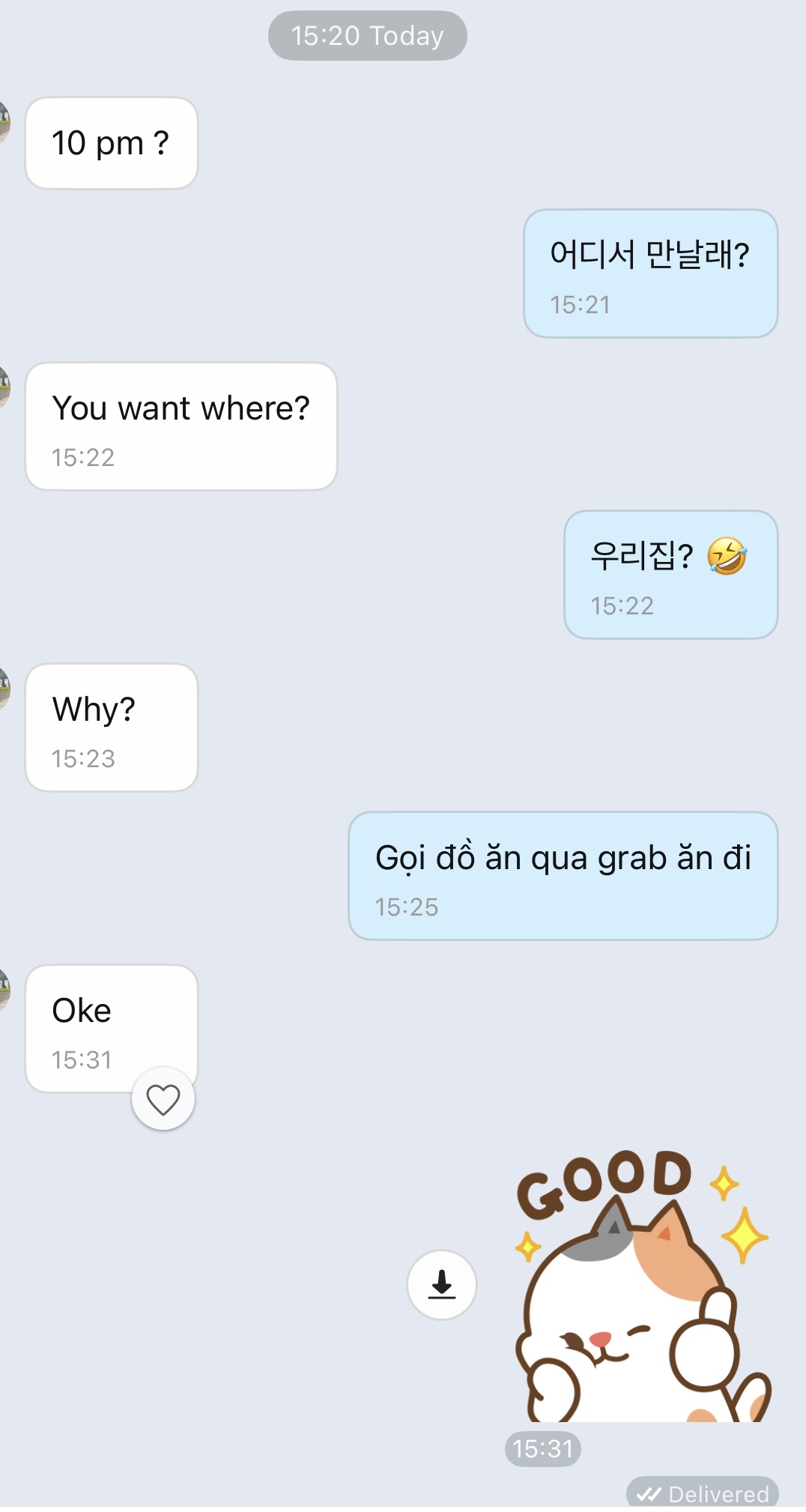This screenshot has height=1512, width=806.
Task: Like the "Oke" message with the heart
Action: tap(163, 1099)
